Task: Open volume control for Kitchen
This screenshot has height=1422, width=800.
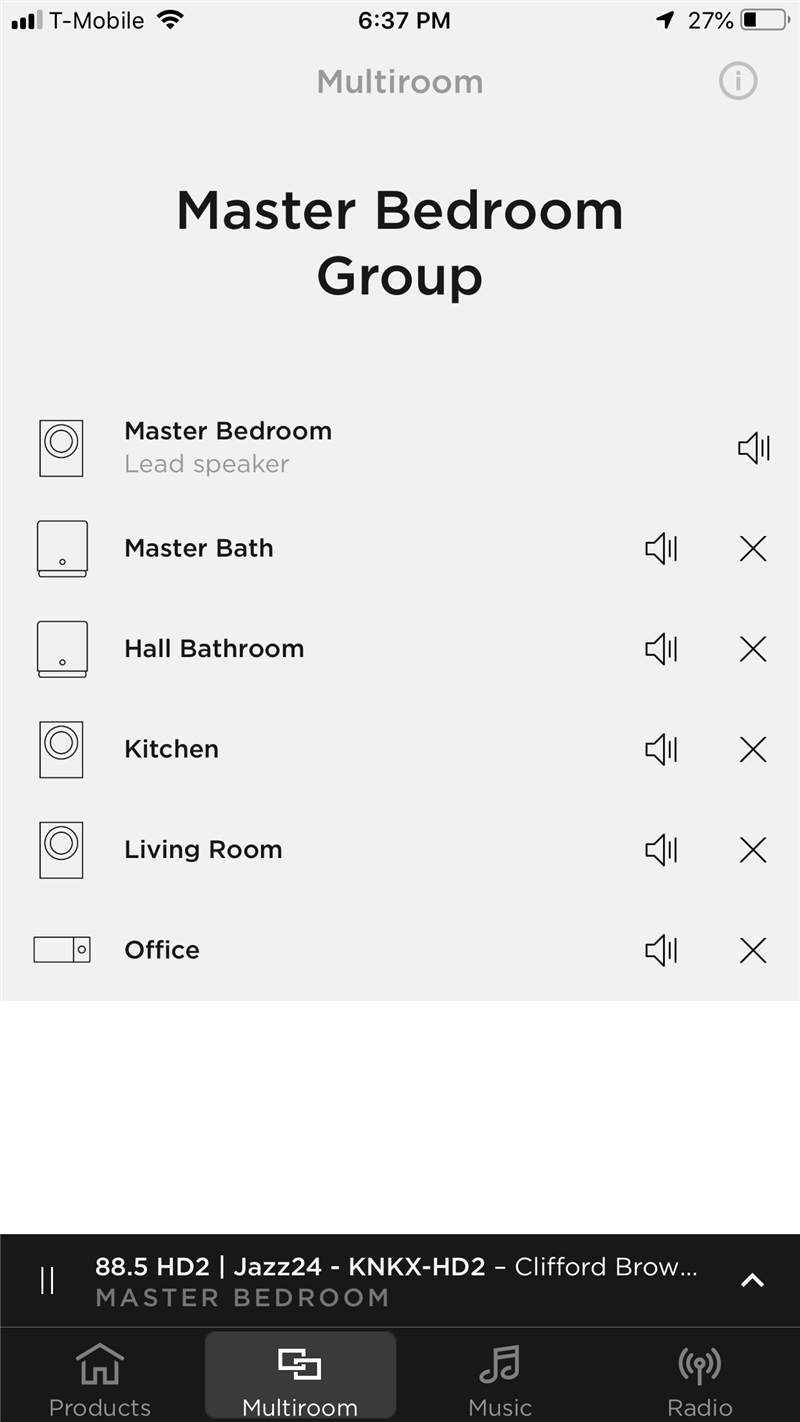Action: 661,749
